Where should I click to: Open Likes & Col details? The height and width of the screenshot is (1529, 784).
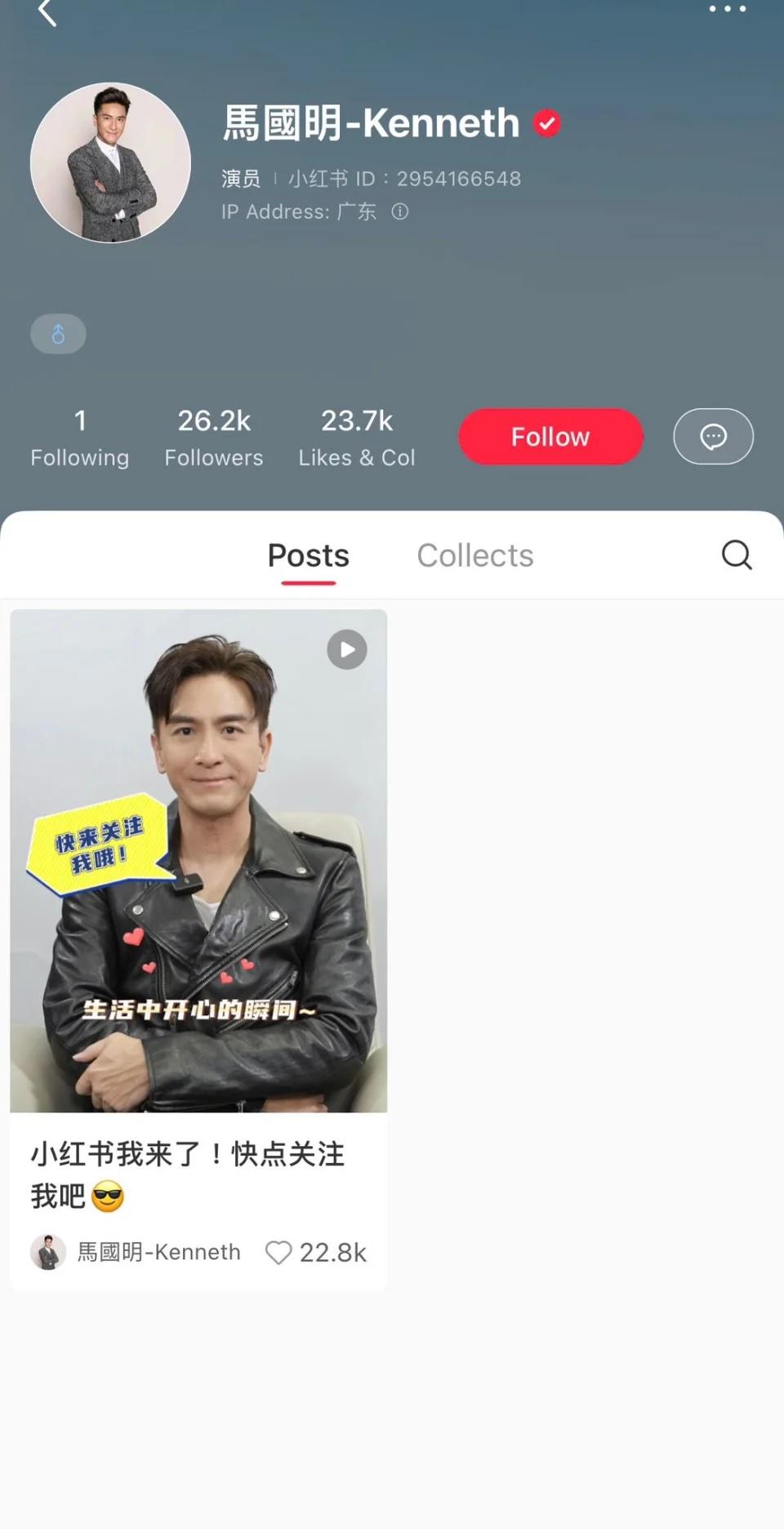point(356,438)
